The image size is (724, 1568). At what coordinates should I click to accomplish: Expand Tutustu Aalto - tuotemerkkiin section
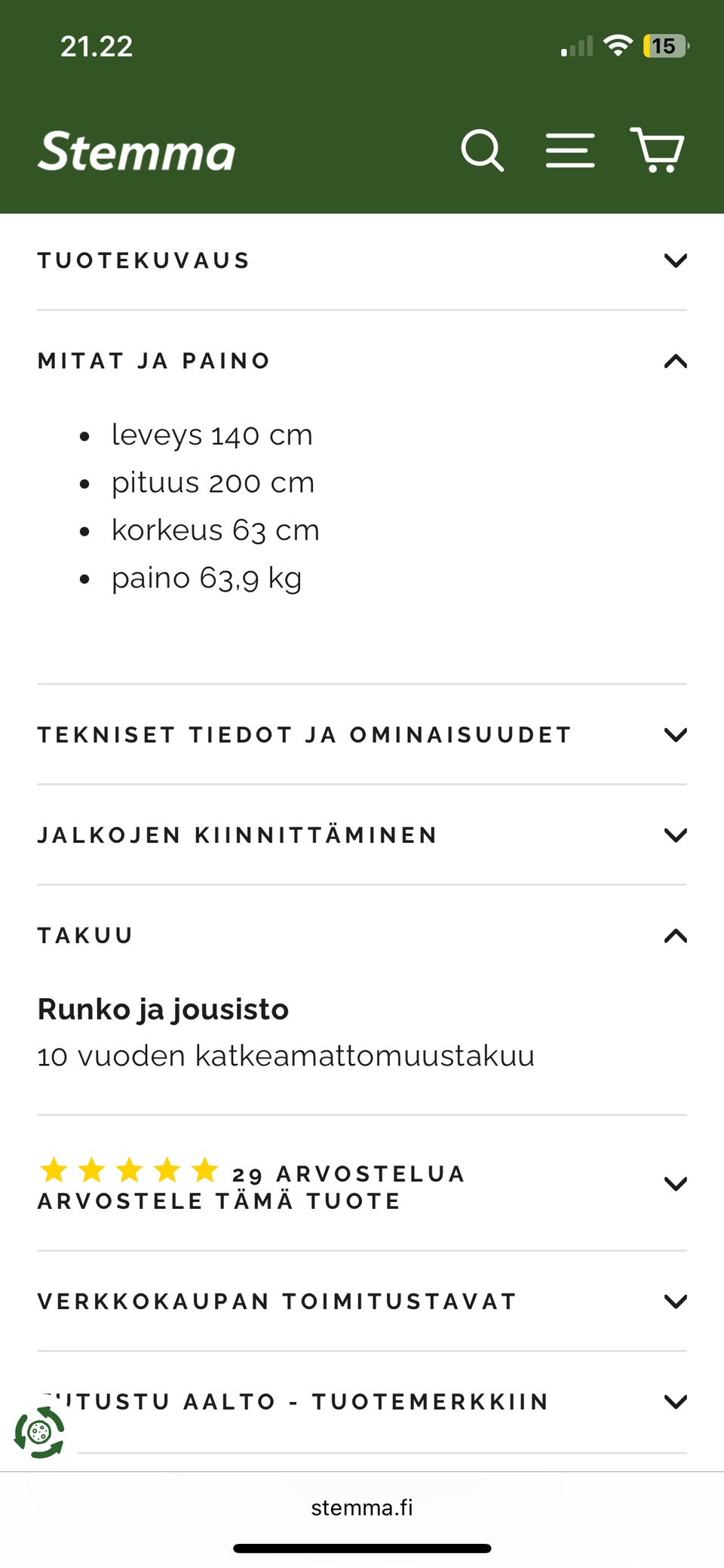[362, 1401]
